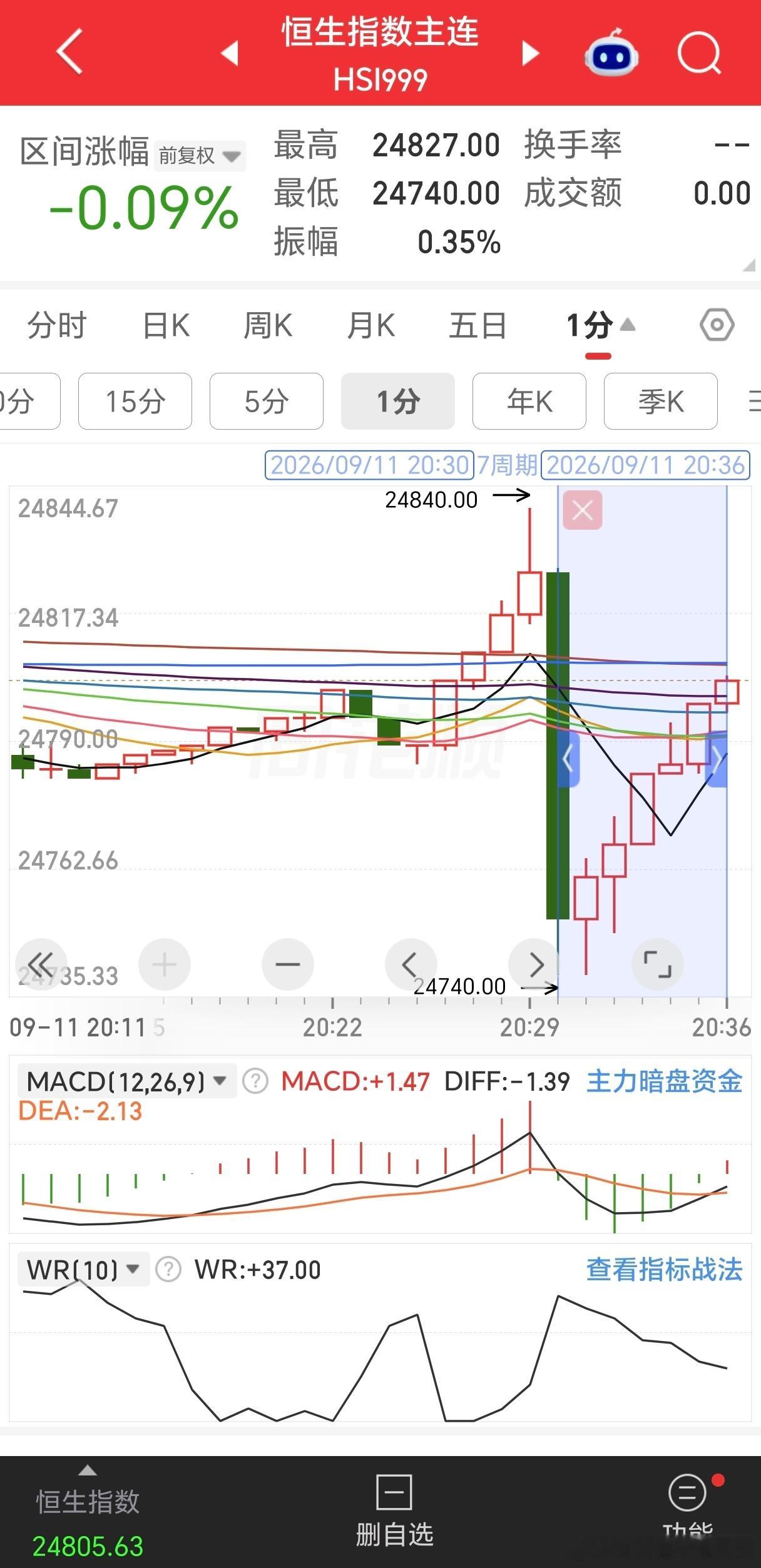Select the 5分 period chip

tap(267, 402)
